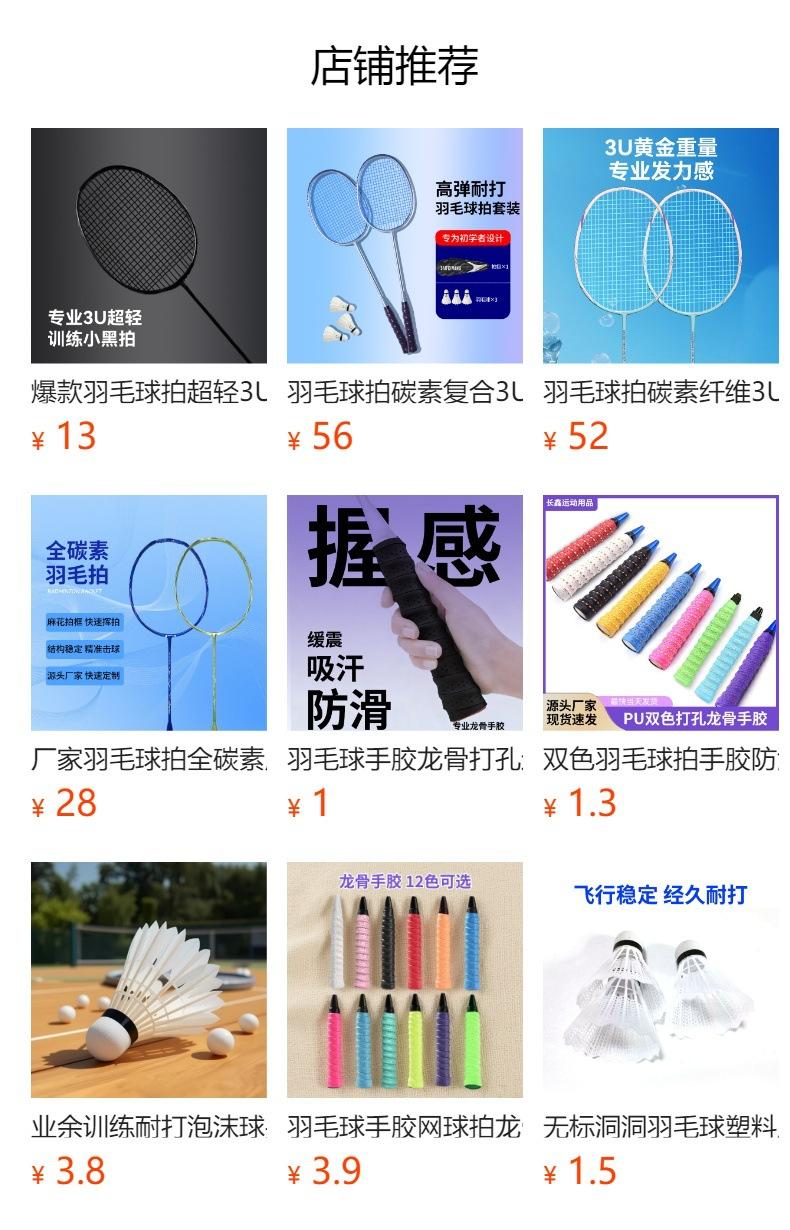View the ¥3.9 12-color keel grip
Screen dimensions: 790x1230
(405, 980)
